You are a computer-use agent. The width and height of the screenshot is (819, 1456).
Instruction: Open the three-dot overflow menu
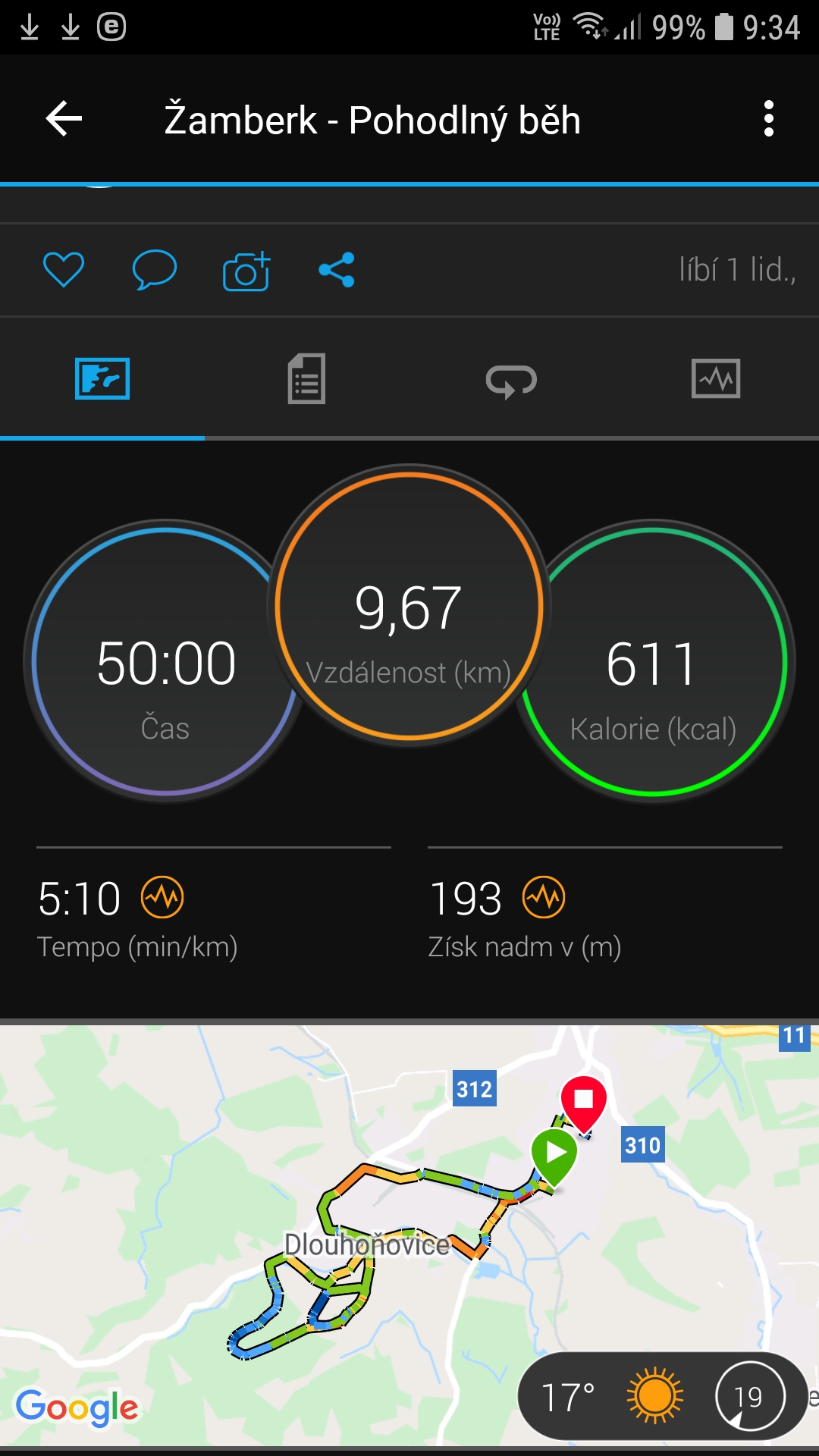769,119
